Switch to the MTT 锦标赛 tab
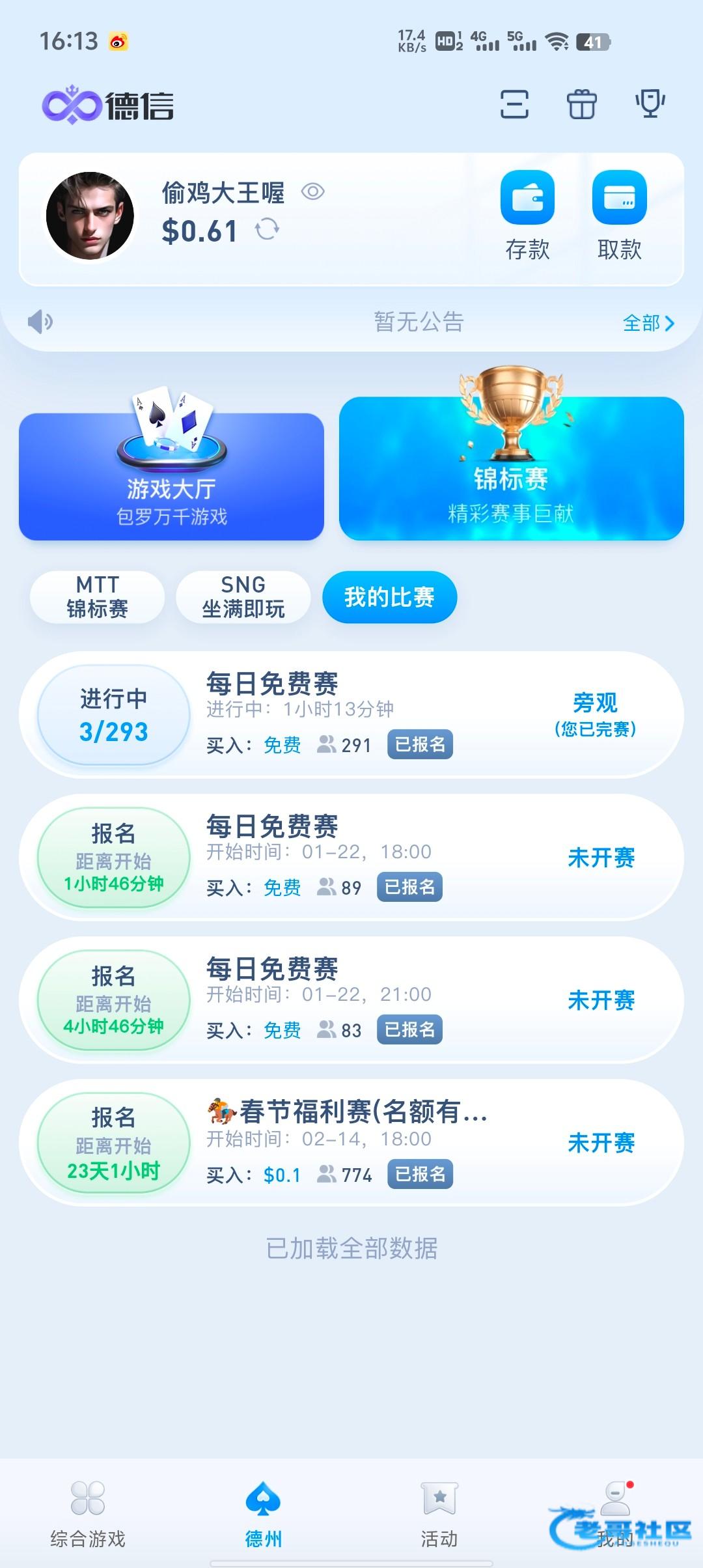This screenshot has height=1568, width=703. [x=97, y=597]
